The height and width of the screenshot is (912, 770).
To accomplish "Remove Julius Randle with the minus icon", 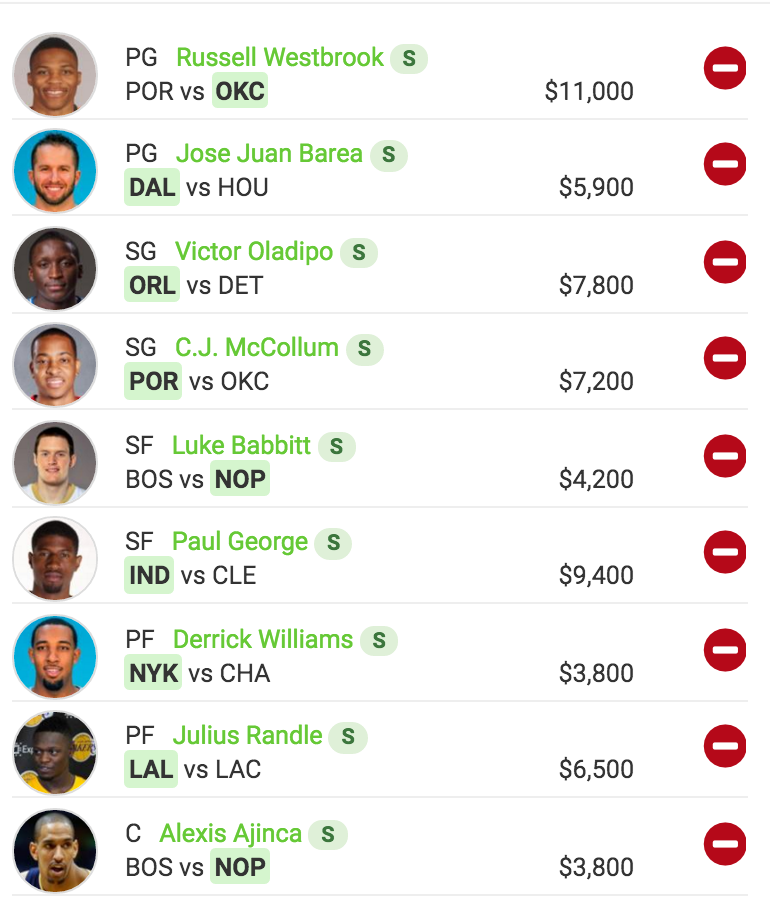I will click(725, 746).
